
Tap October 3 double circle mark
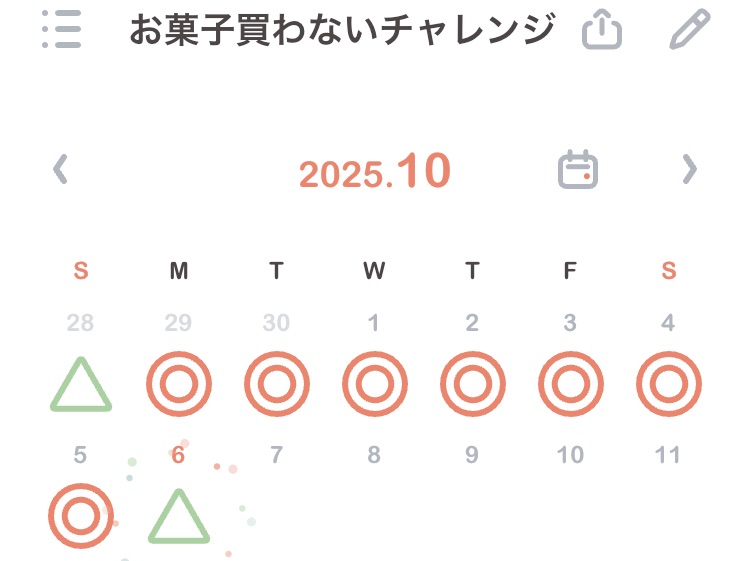tap(571, 385)
